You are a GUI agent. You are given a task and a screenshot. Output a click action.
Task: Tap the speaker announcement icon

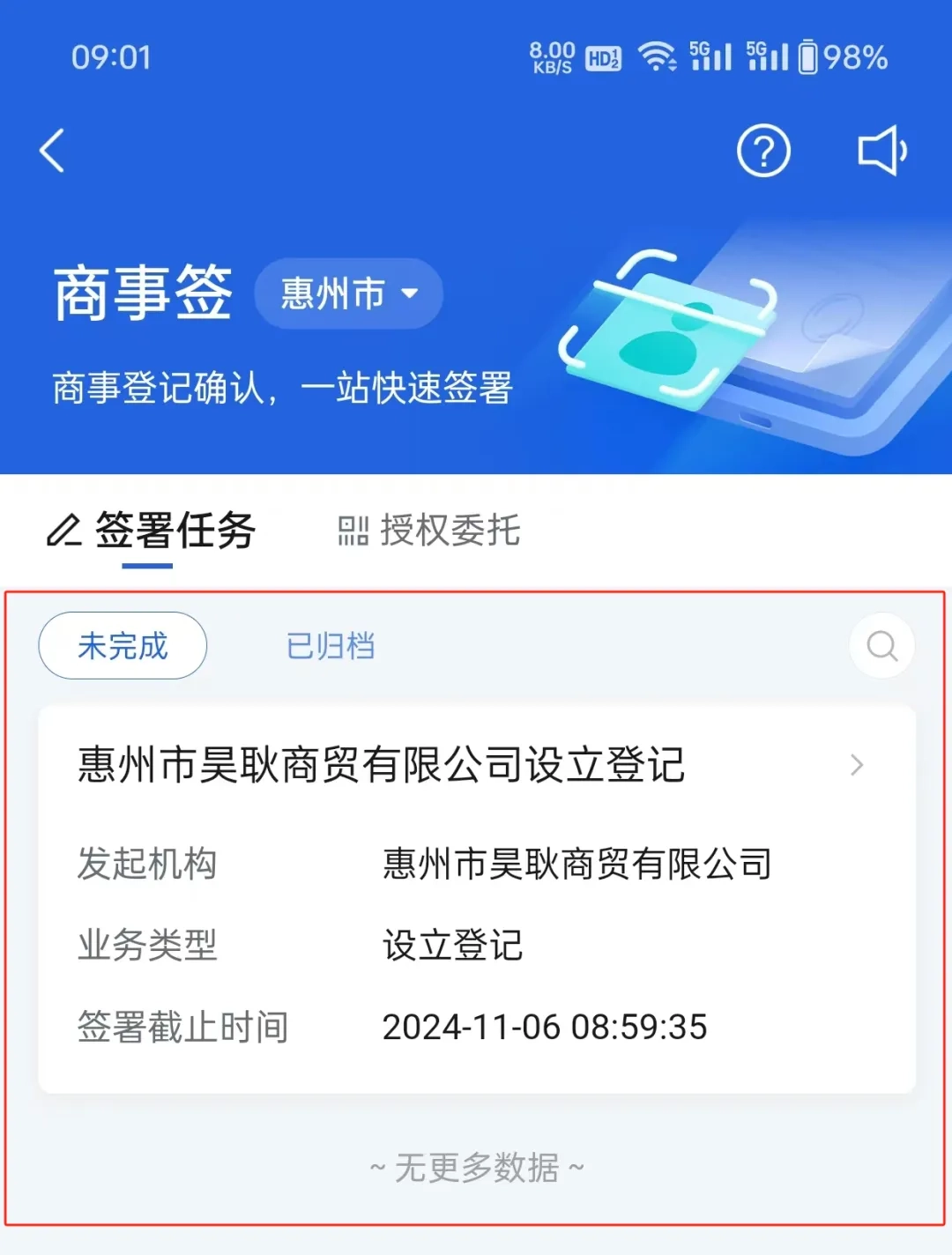pos(881,151)
